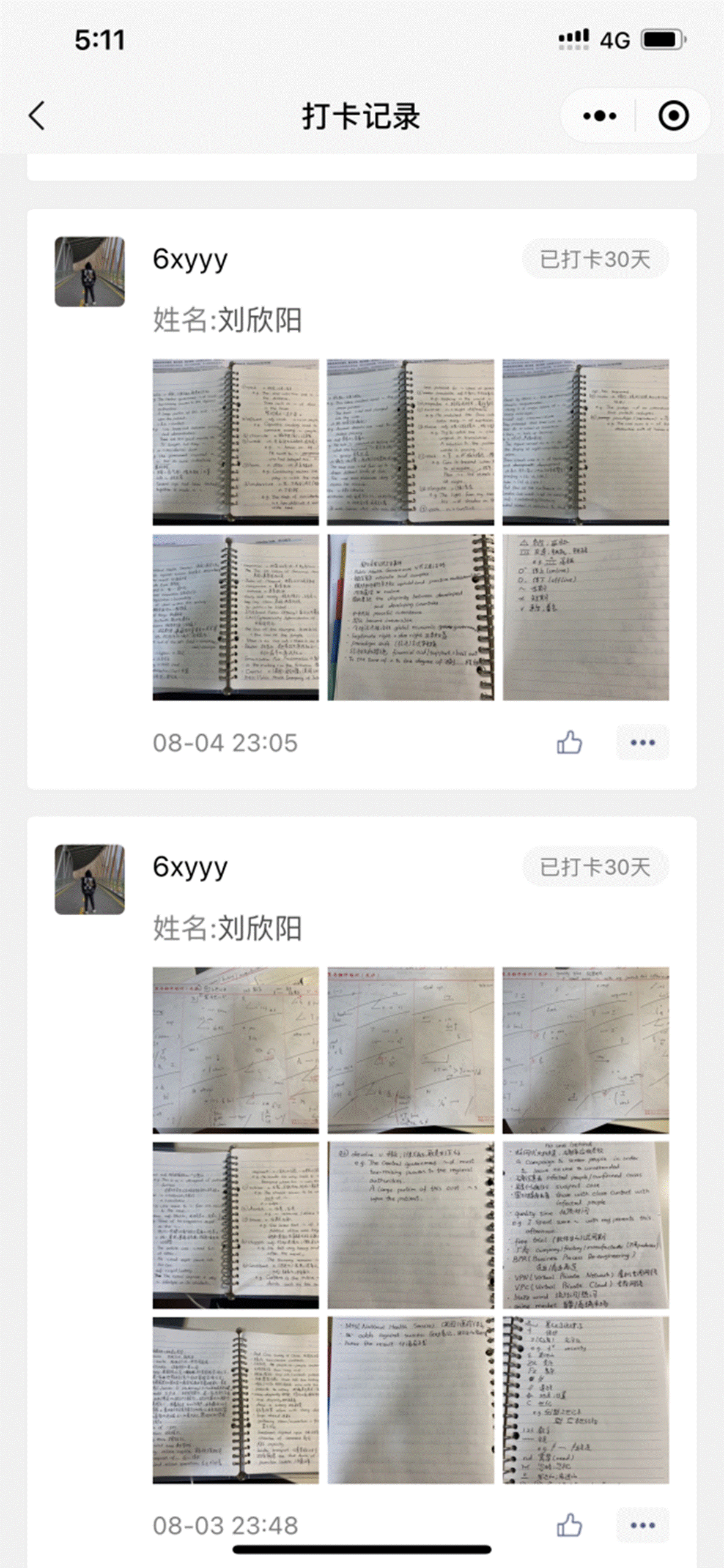724x1568 pixels.
Task: Like the 08-04 23:05 check-in post
Action: [569, 743]
